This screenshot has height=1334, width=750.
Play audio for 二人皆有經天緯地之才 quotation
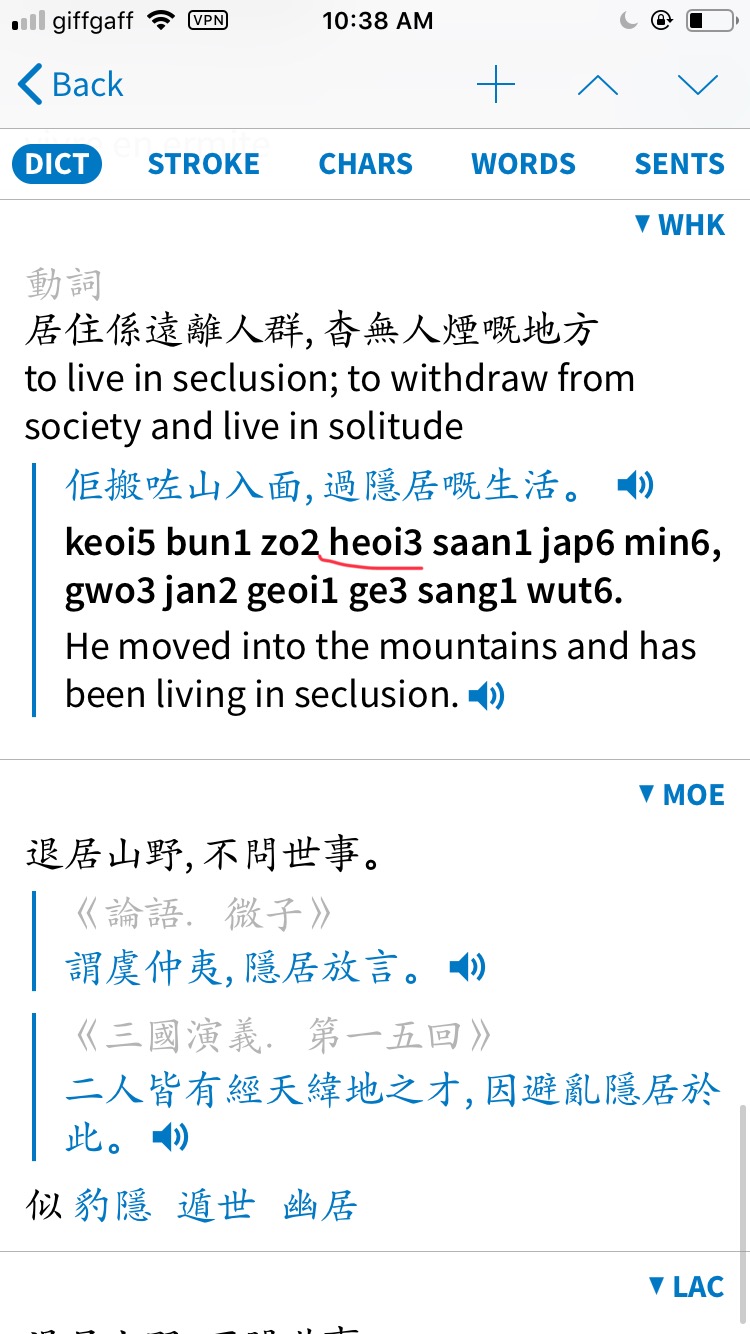[x=170, y=1137]
